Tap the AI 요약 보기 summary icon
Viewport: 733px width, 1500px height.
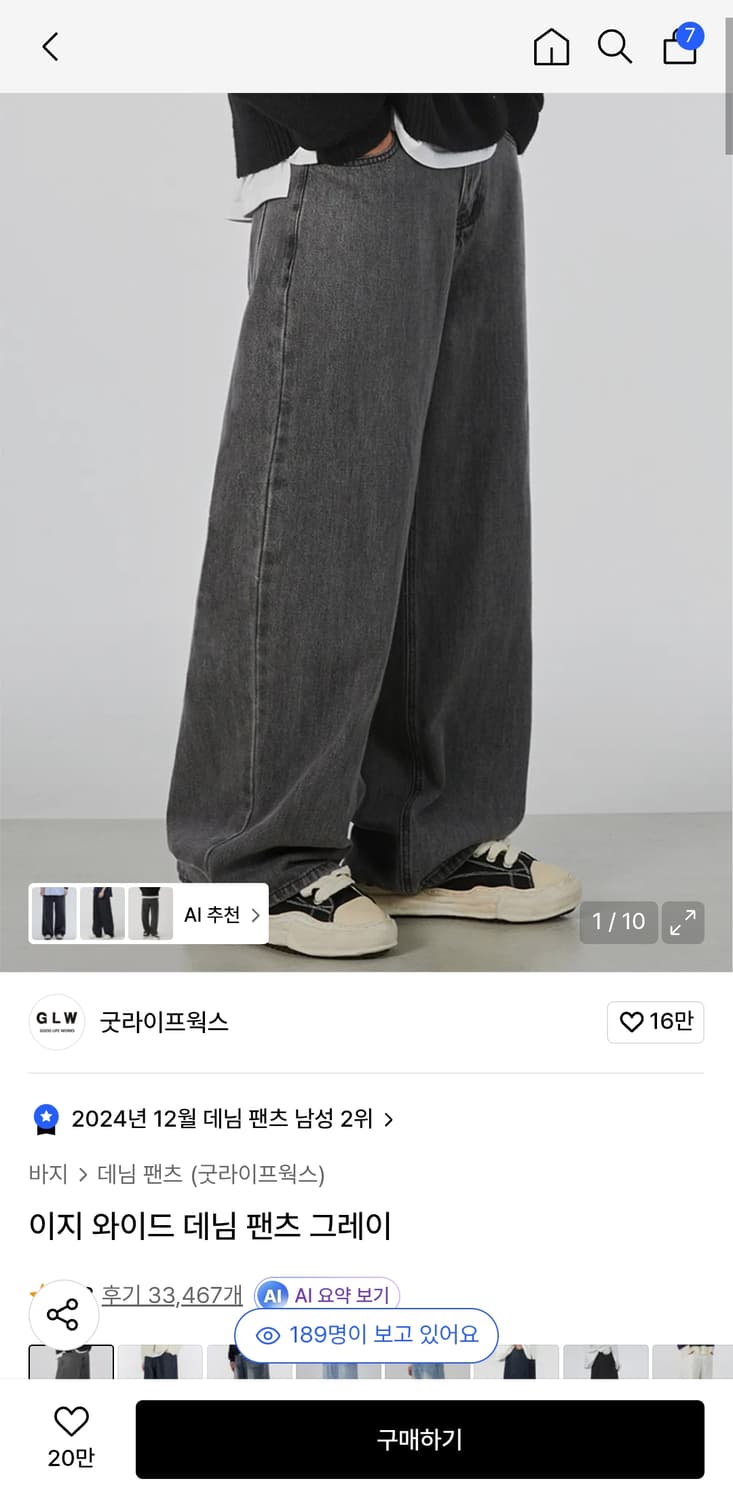click(x=272, y=1295)
